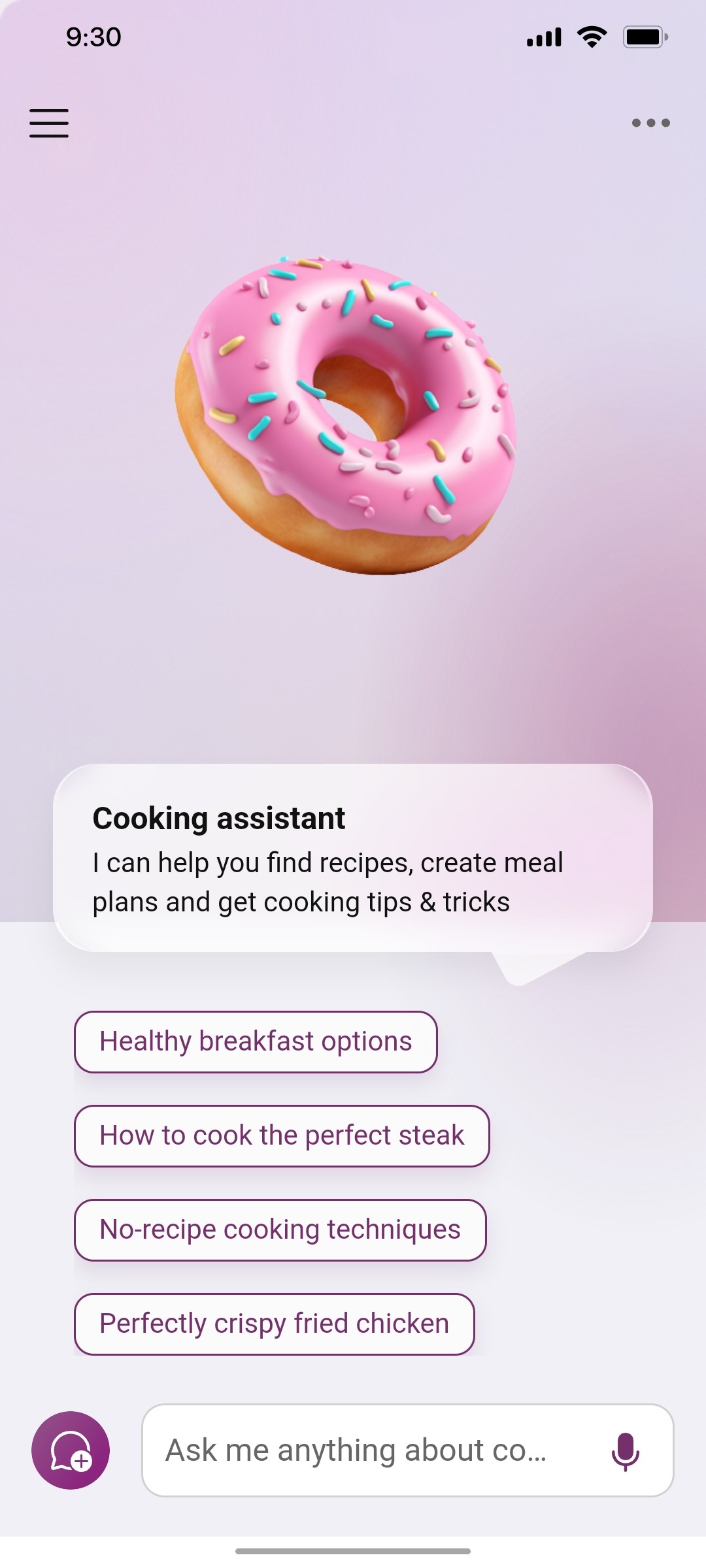Viewport: 706px width, 1568px height.
Task: Tap the home indicator bar
Action: pyautogui.click(x=353, y=1552)
